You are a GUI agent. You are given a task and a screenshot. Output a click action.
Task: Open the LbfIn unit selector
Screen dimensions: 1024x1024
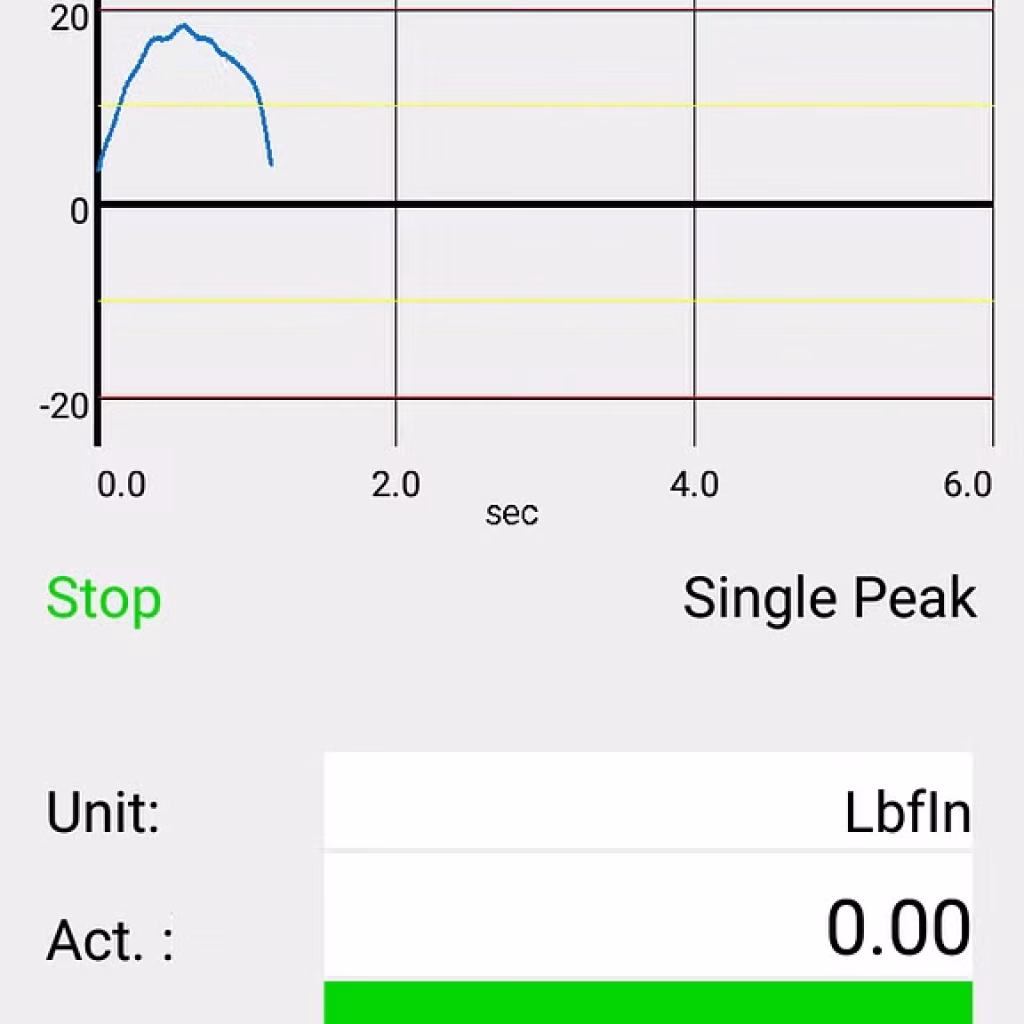[648, 810]
